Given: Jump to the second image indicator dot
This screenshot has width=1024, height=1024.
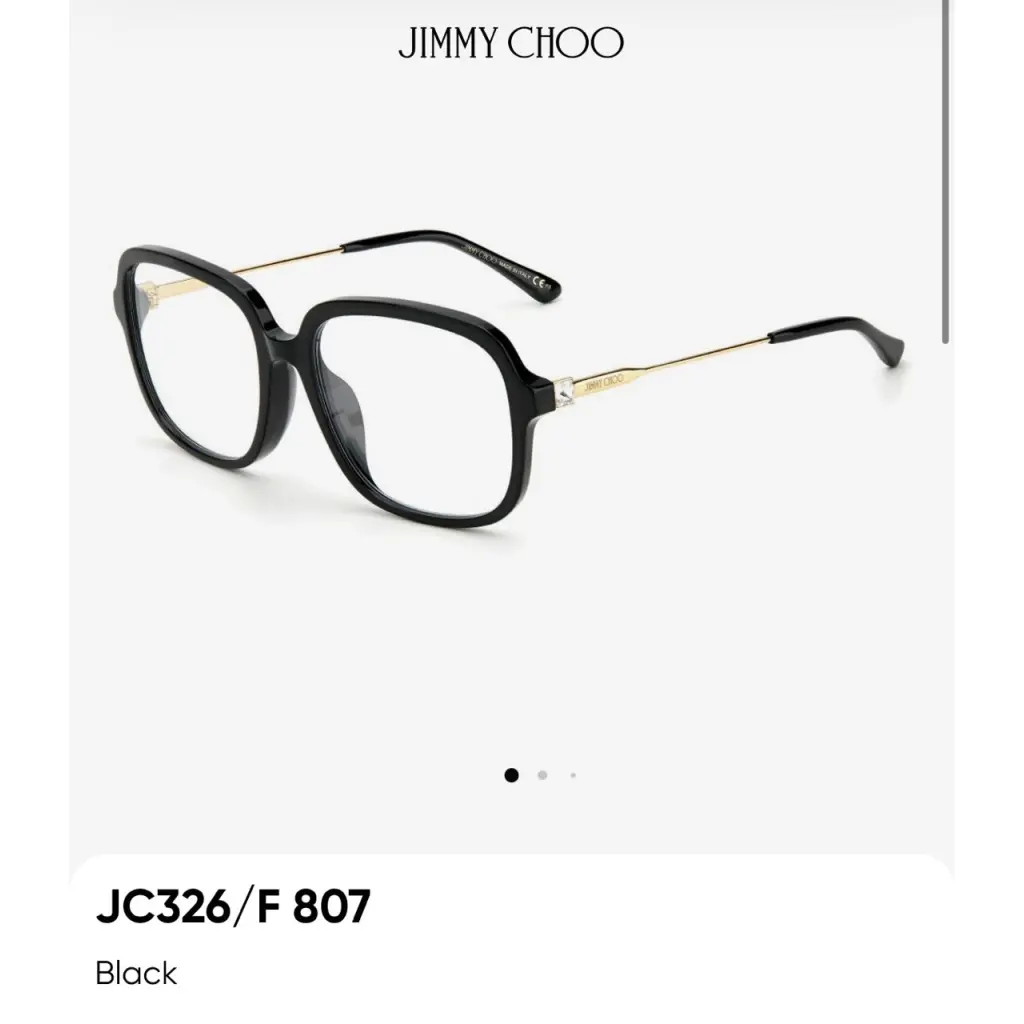Looking at the screenshot, I should 542,774.
